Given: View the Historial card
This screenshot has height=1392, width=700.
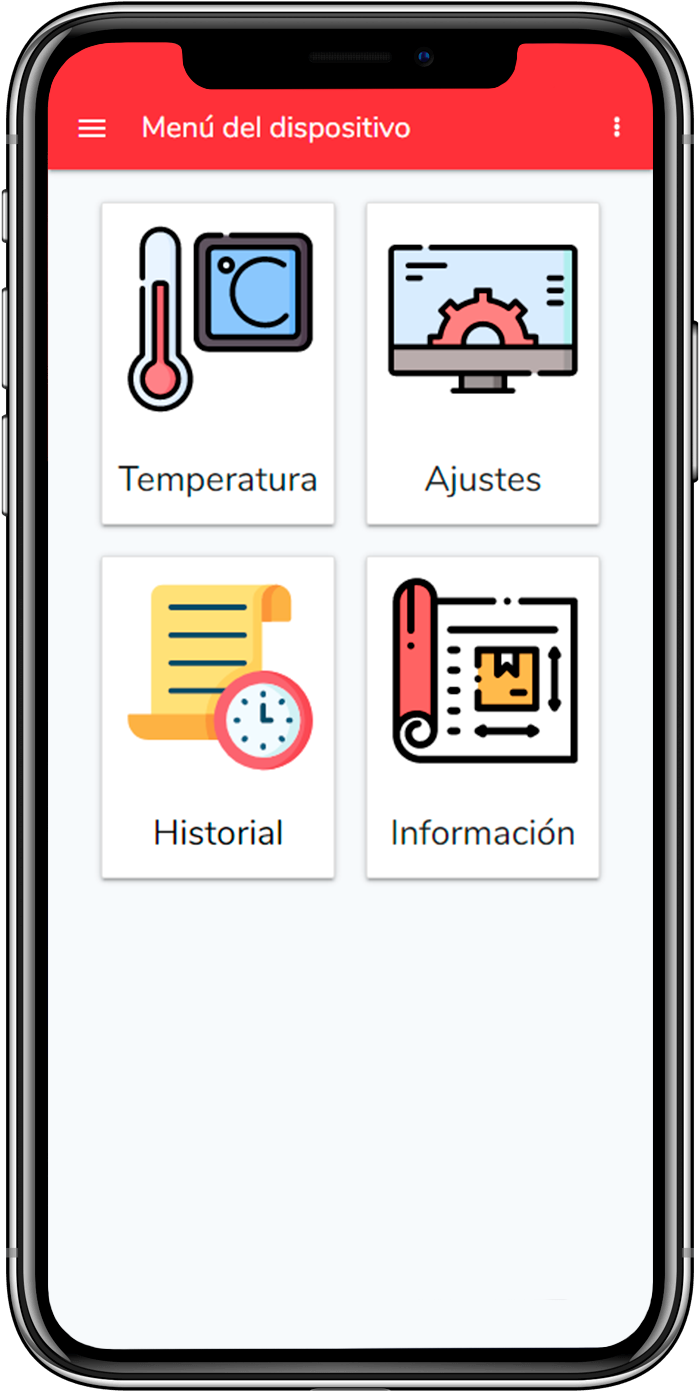Looking at the screenshot, I should [x=218, y=717].
